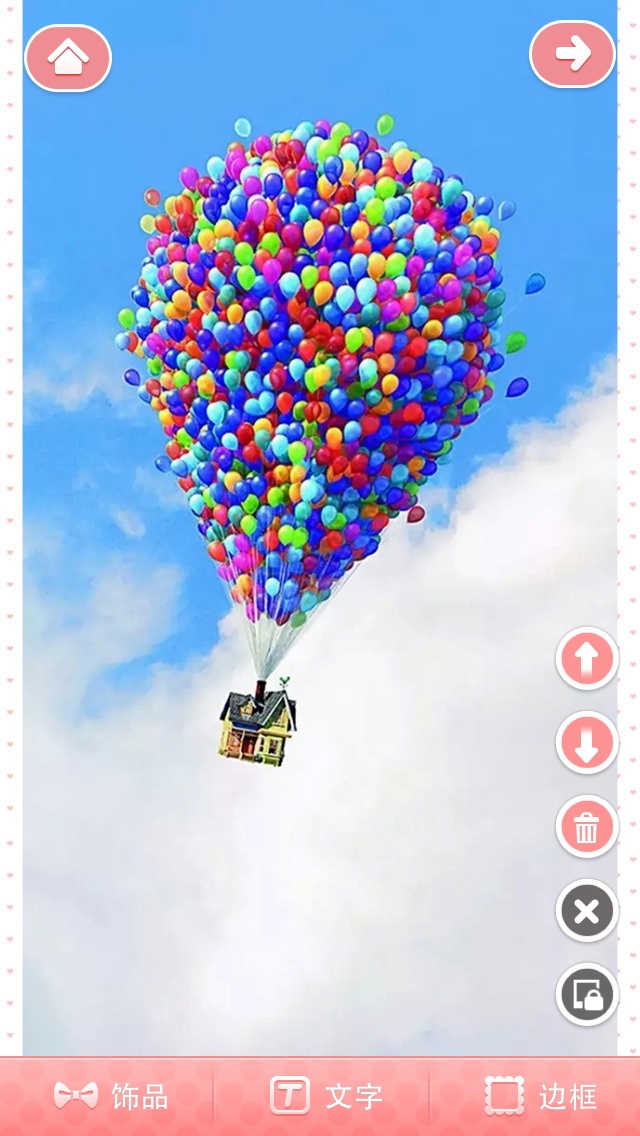Tap the lock layer icon
Viewport: 640px width, 1136px height.
(587, 994)
